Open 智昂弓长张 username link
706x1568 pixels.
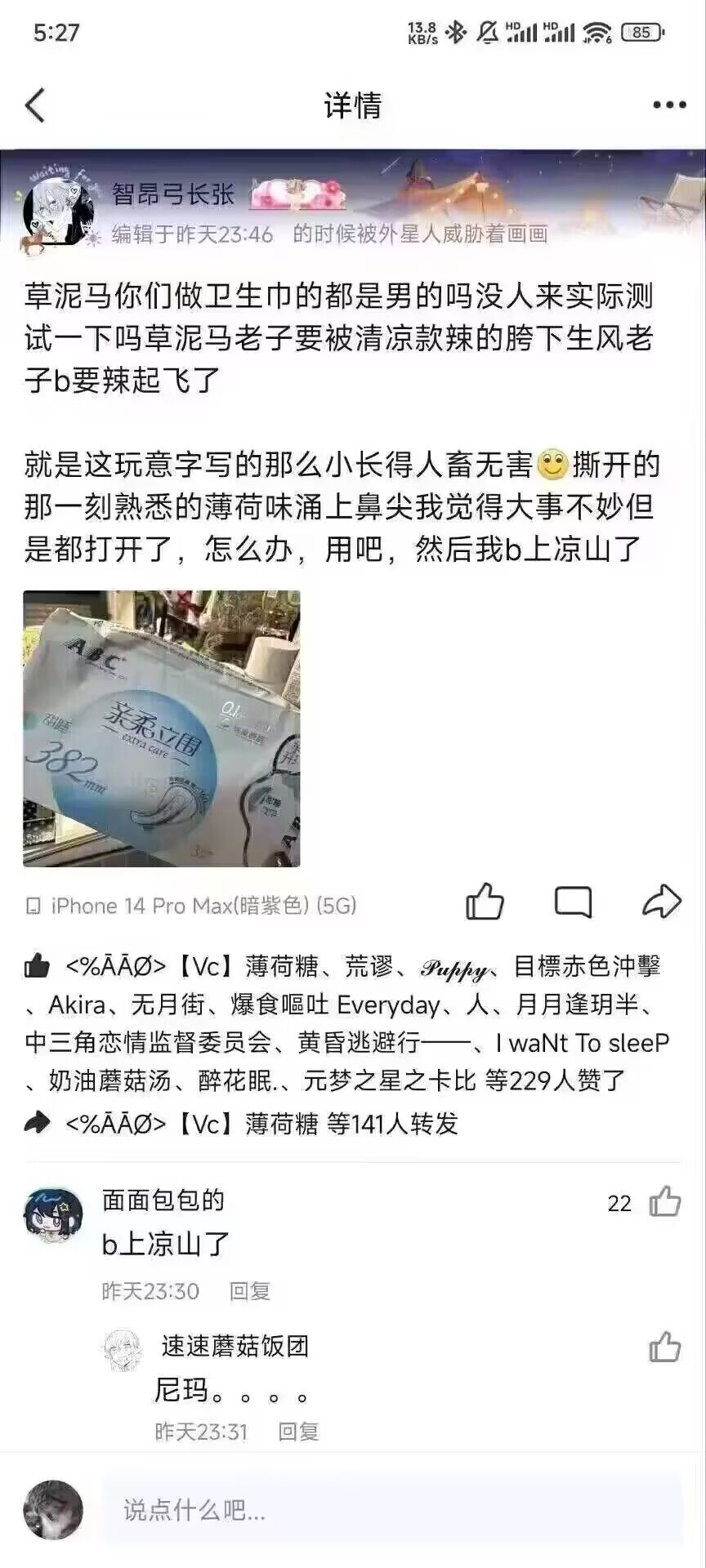pyautogui.click(x=173, y=194)
